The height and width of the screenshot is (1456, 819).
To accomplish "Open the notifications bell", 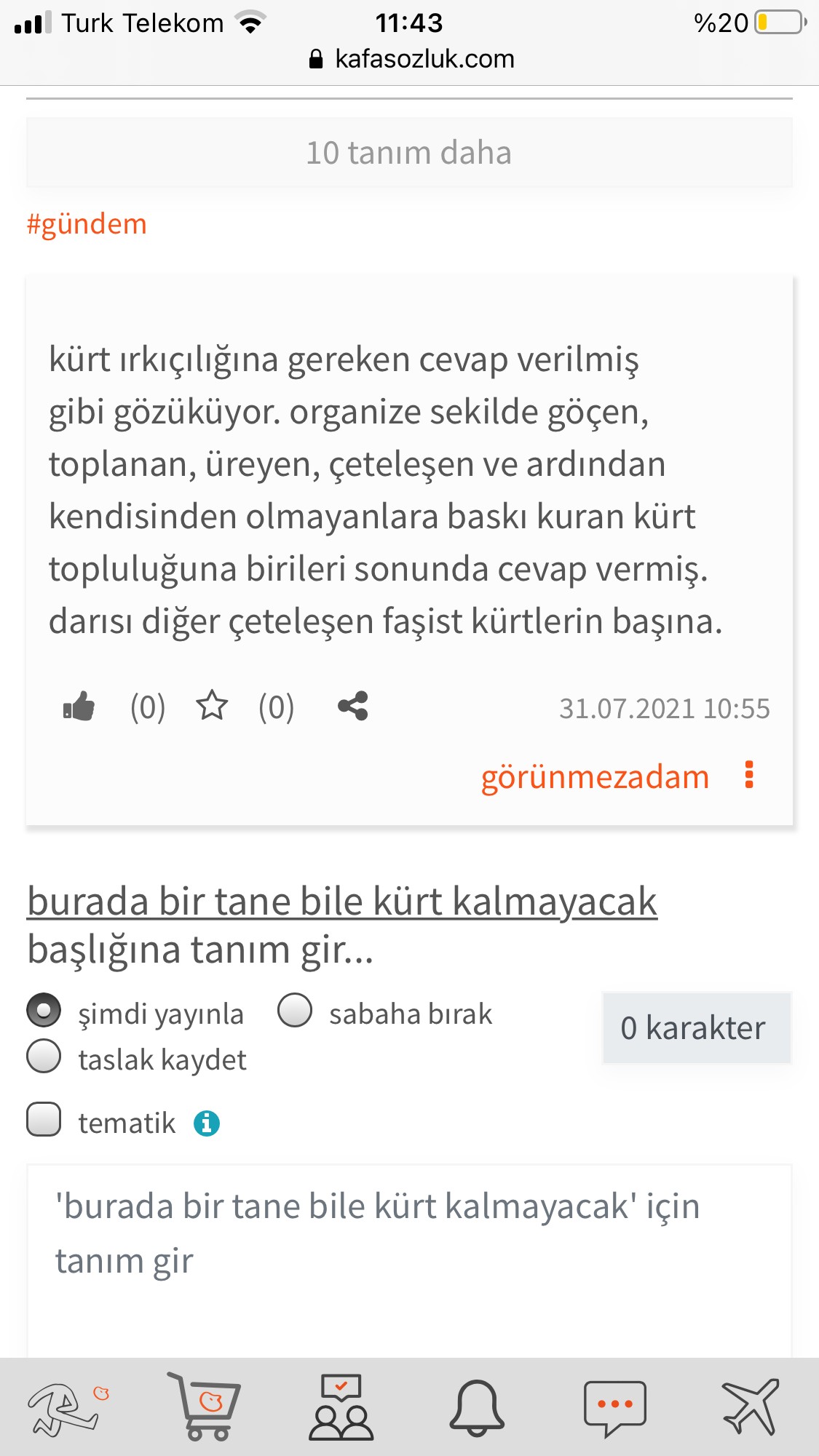I will [477, 1408].
